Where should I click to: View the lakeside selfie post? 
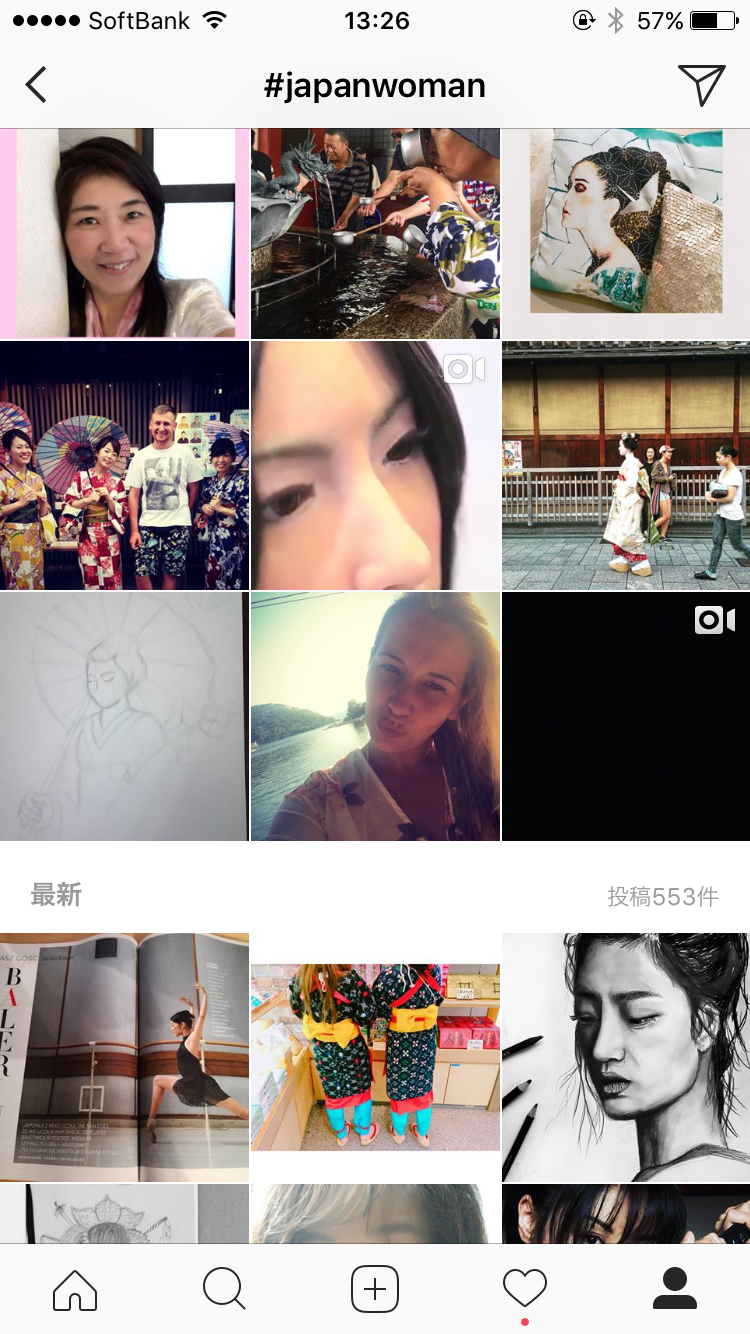coord(375,716)
